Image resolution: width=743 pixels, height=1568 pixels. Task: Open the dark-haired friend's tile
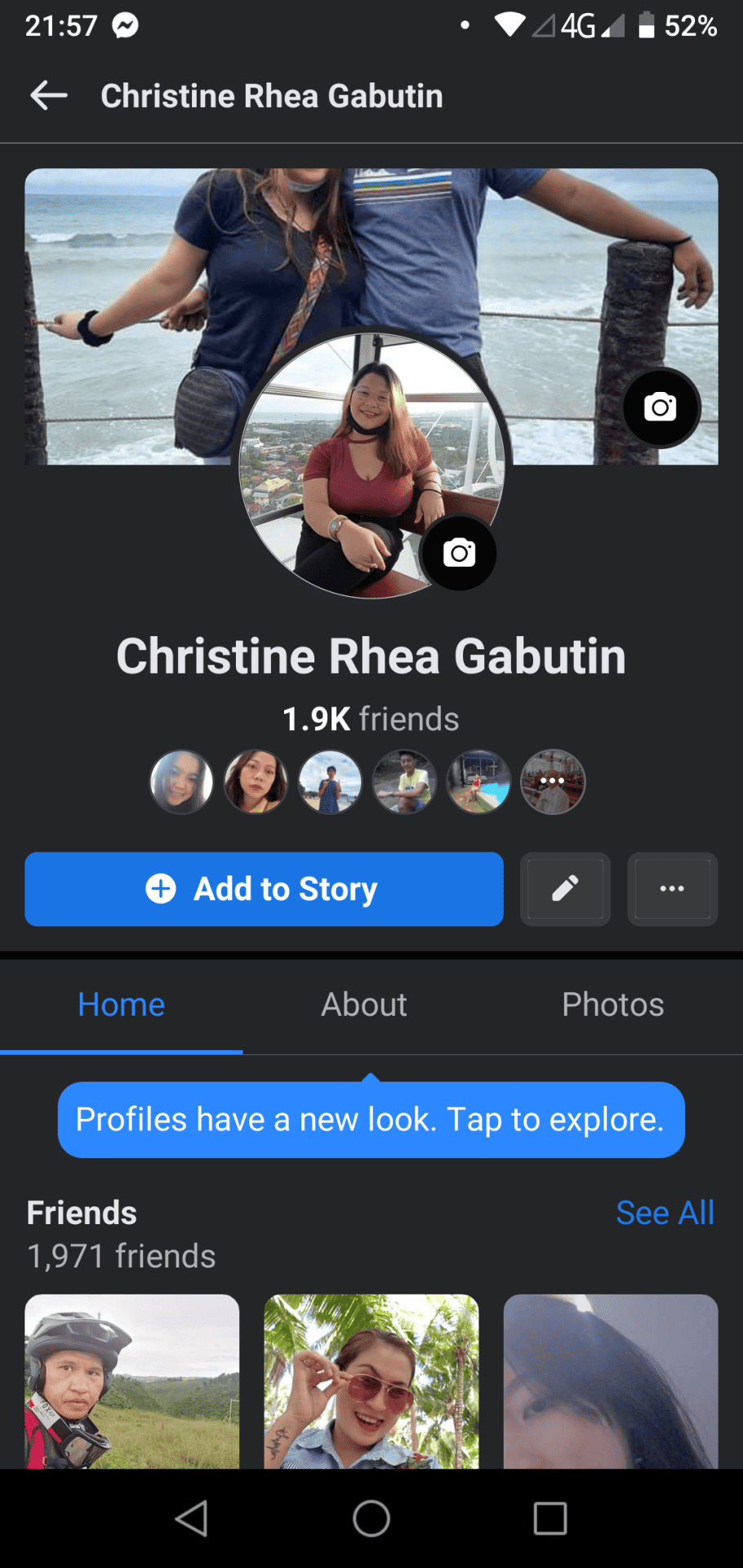[611, 1380]
